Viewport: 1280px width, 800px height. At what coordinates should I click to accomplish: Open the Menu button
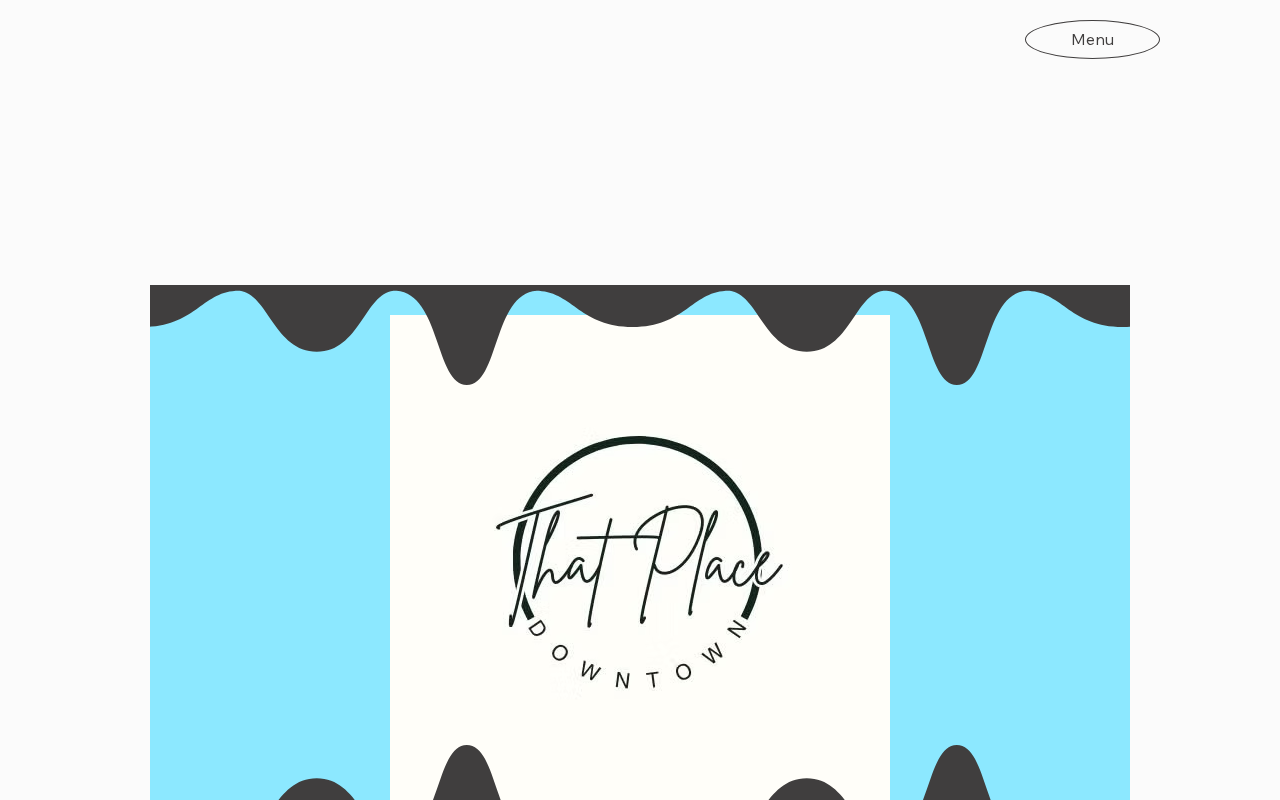click(x=1092, y=40)
